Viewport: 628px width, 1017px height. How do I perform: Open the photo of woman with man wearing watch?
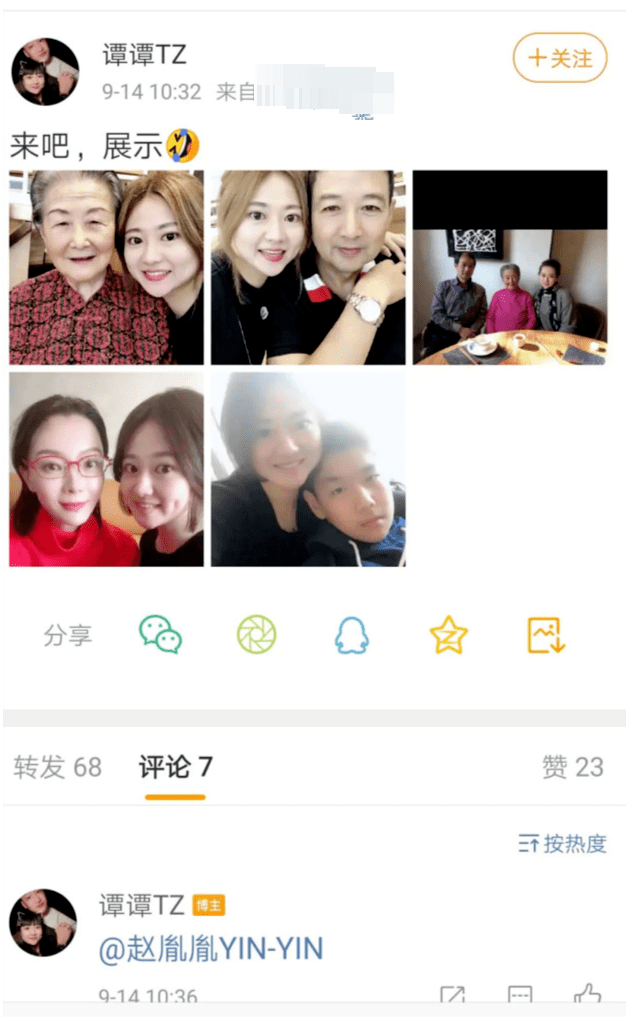[x=307, y=267]
